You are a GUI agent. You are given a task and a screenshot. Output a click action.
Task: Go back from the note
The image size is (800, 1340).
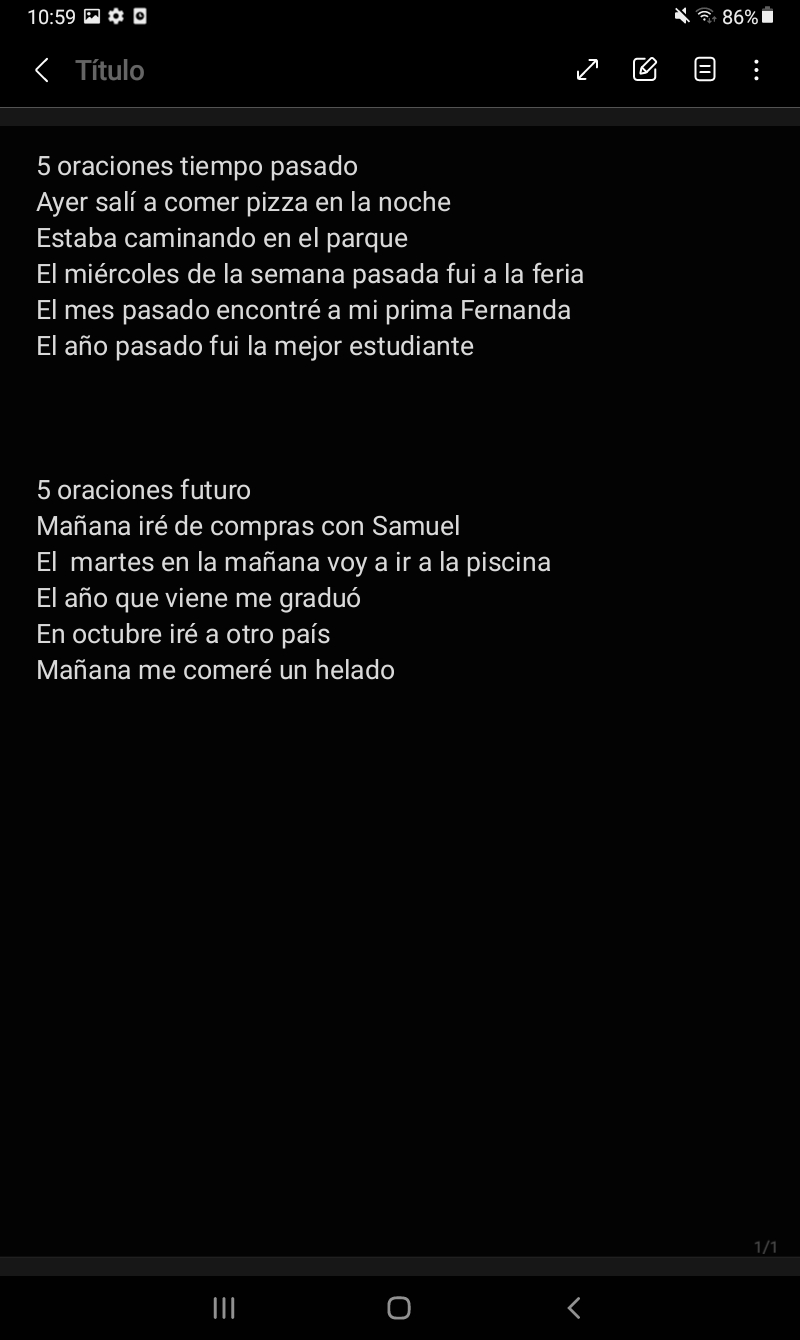click(x=41, y=70)
